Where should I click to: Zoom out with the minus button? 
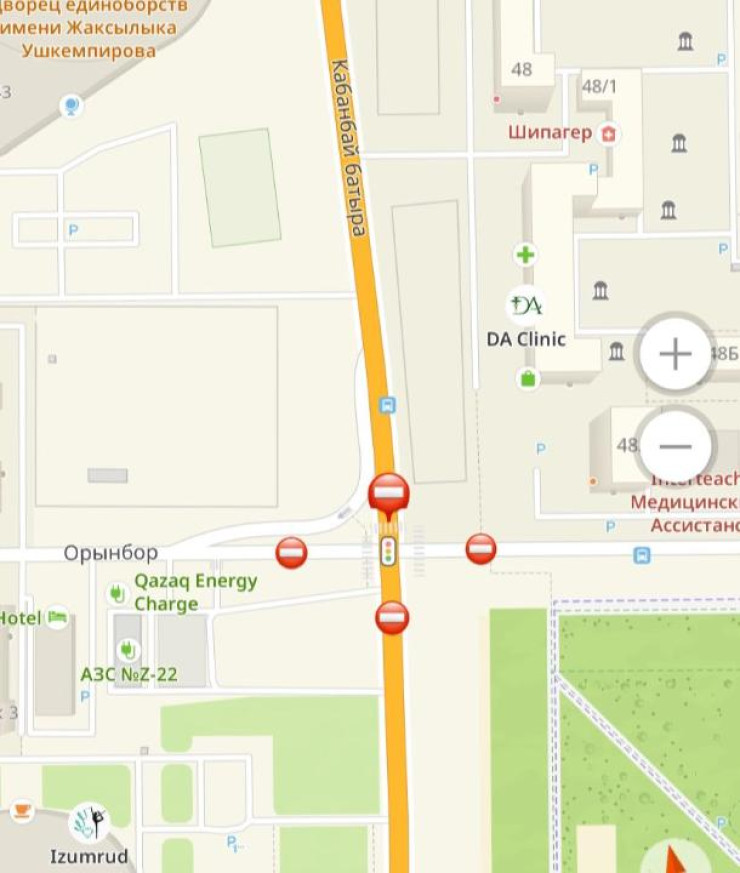(x=676, y=447)
